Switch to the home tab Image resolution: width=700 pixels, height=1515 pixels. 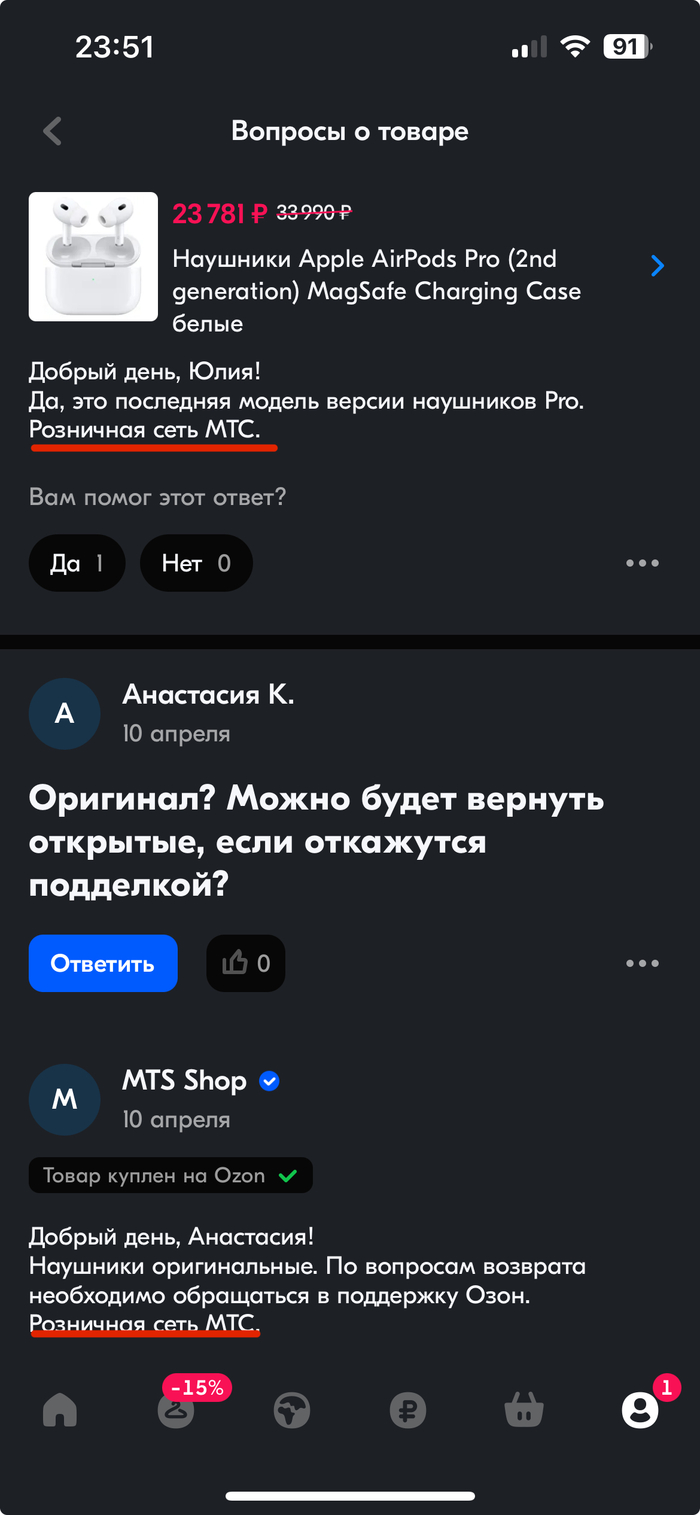point(60,1410)
